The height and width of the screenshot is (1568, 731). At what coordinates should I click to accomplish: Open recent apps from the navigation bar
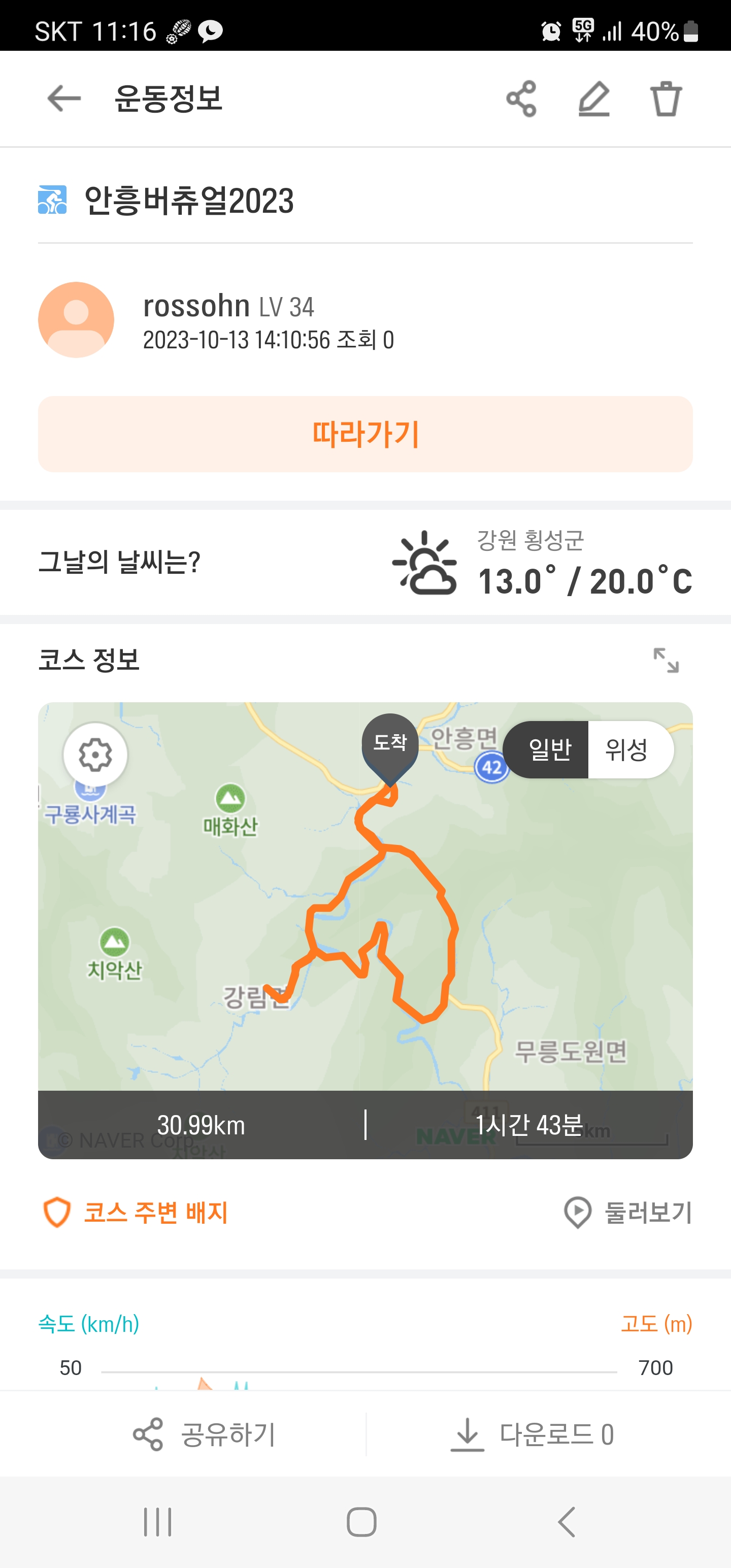coord(158,1522)
